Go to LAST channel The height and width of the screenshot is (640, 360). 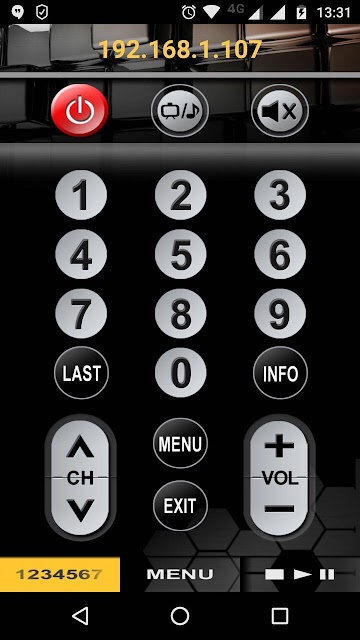coord(81,373)
